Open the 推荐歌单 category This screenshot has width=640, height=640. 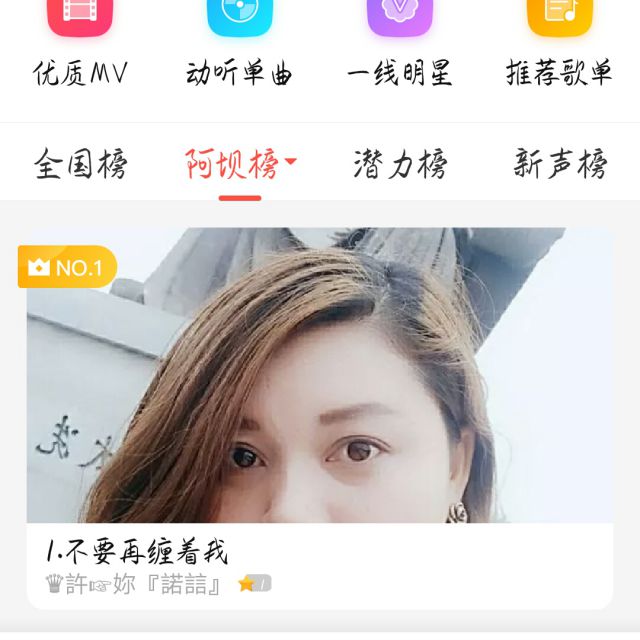pos(559,40)
